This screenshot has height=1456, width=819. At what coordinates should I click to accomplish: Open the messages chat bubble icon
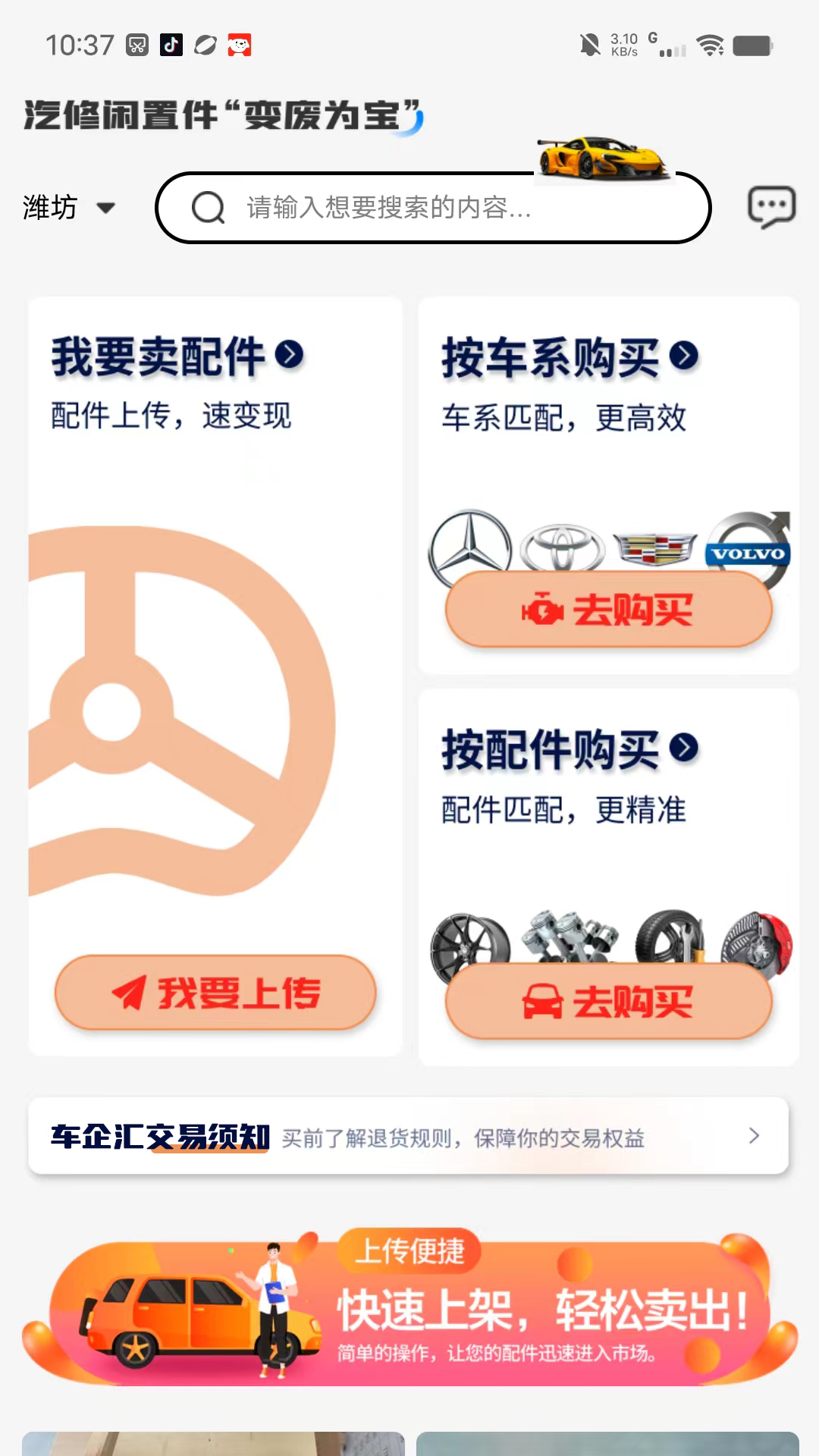point(771,206)
